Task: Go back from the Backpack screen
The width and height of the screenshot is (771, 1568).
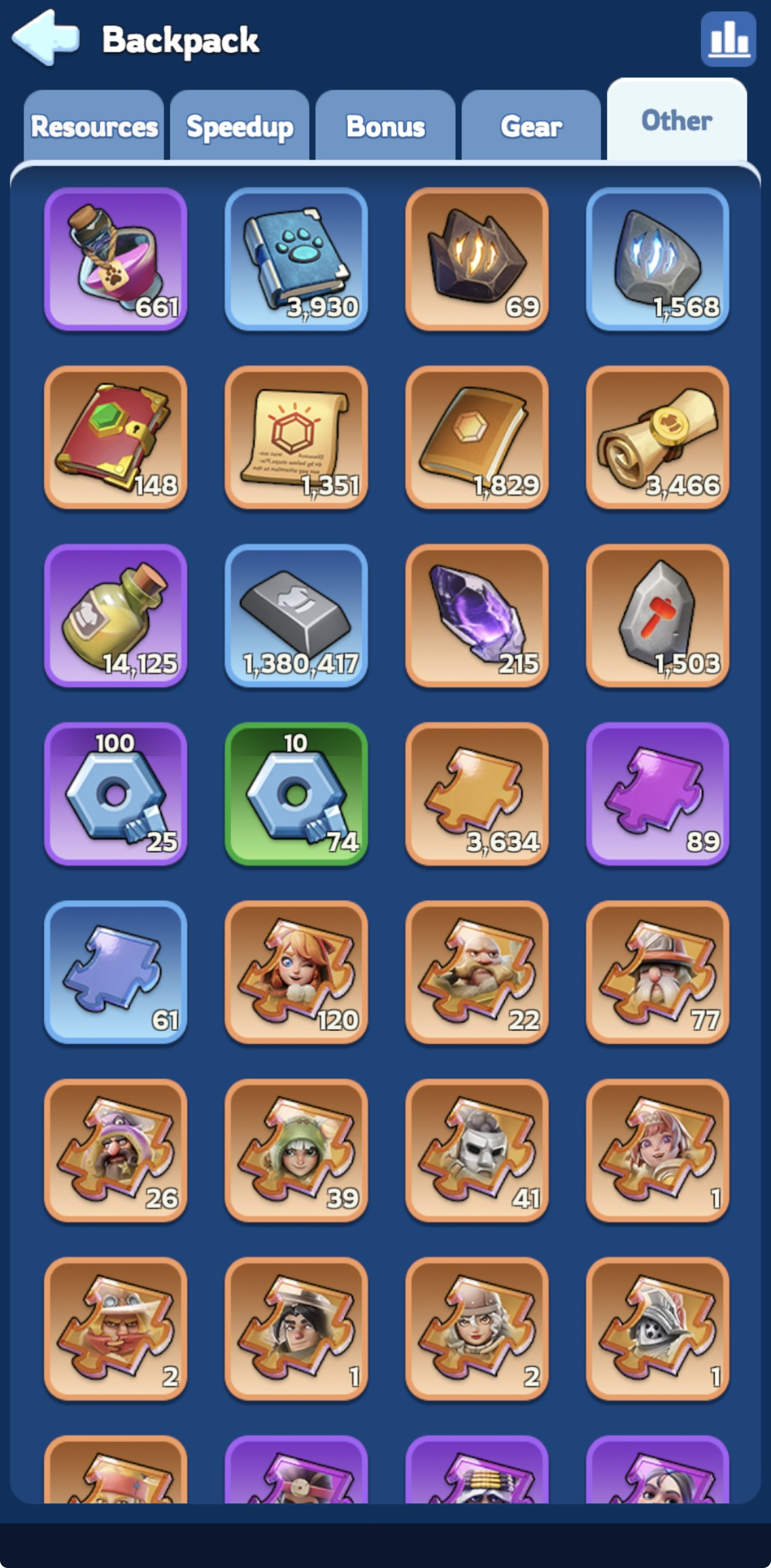Action: coord(46,38)
